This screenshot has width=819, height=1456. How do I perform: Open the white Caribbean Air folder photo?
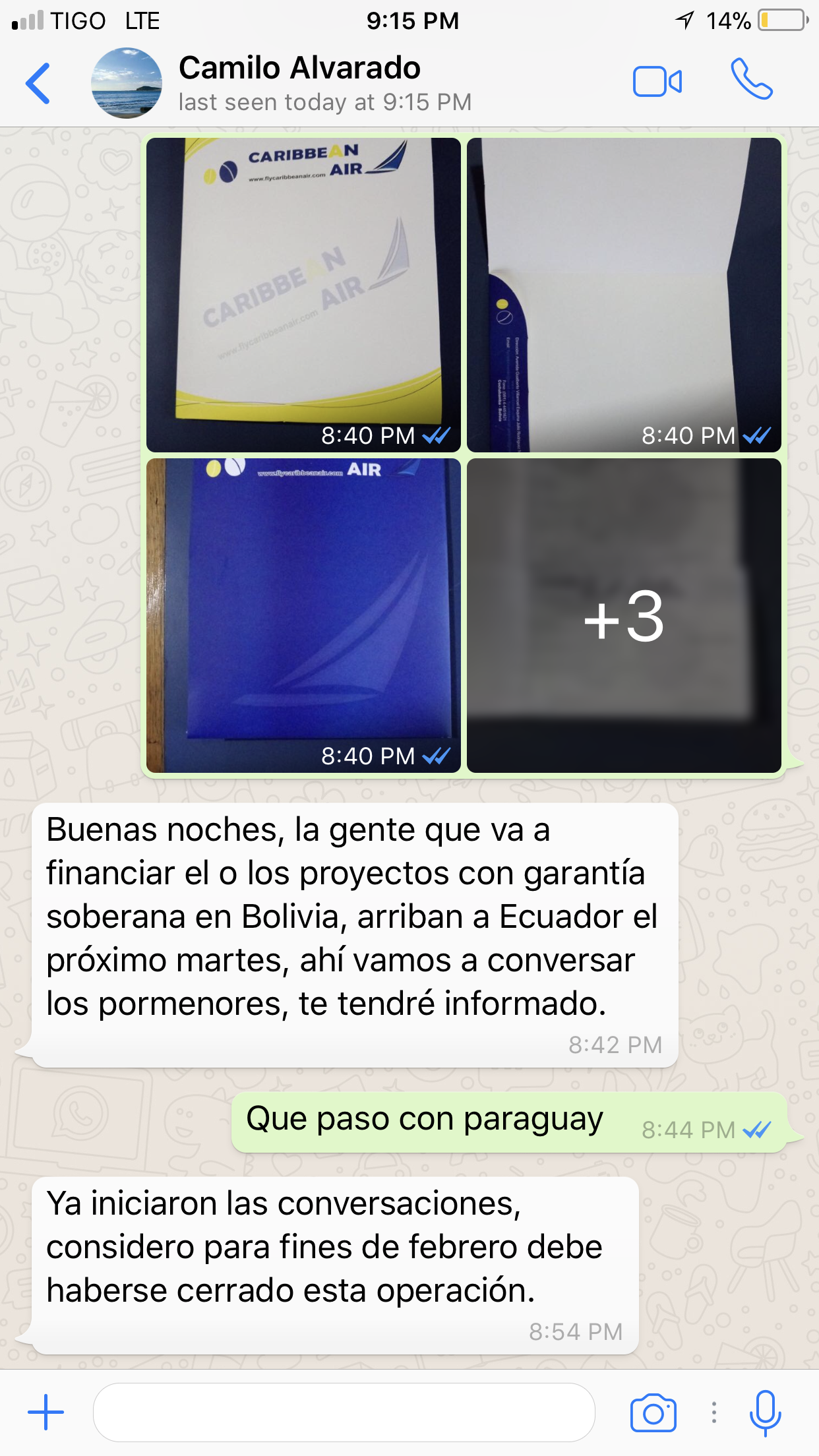(303, 294)
